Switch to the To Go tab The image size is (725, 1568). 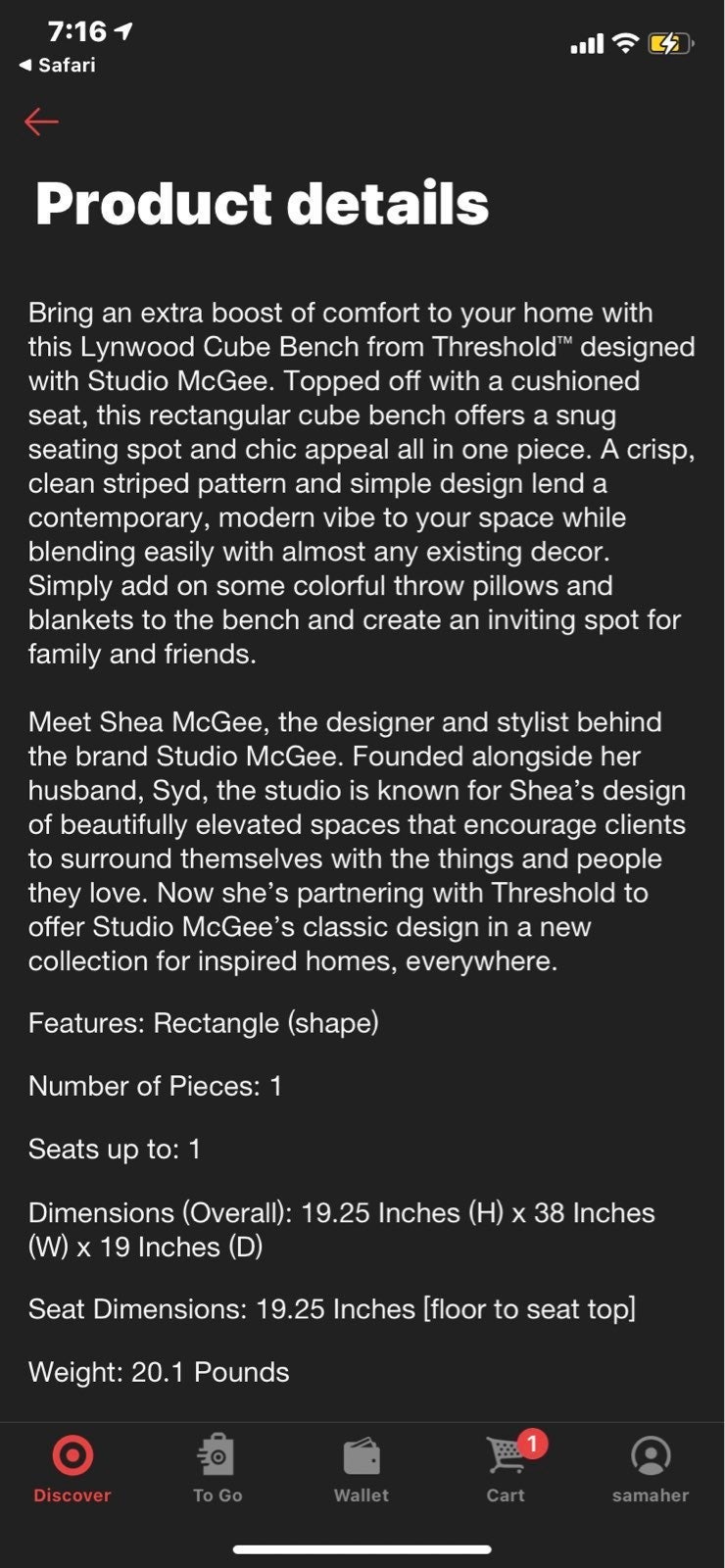(217, 1468)
